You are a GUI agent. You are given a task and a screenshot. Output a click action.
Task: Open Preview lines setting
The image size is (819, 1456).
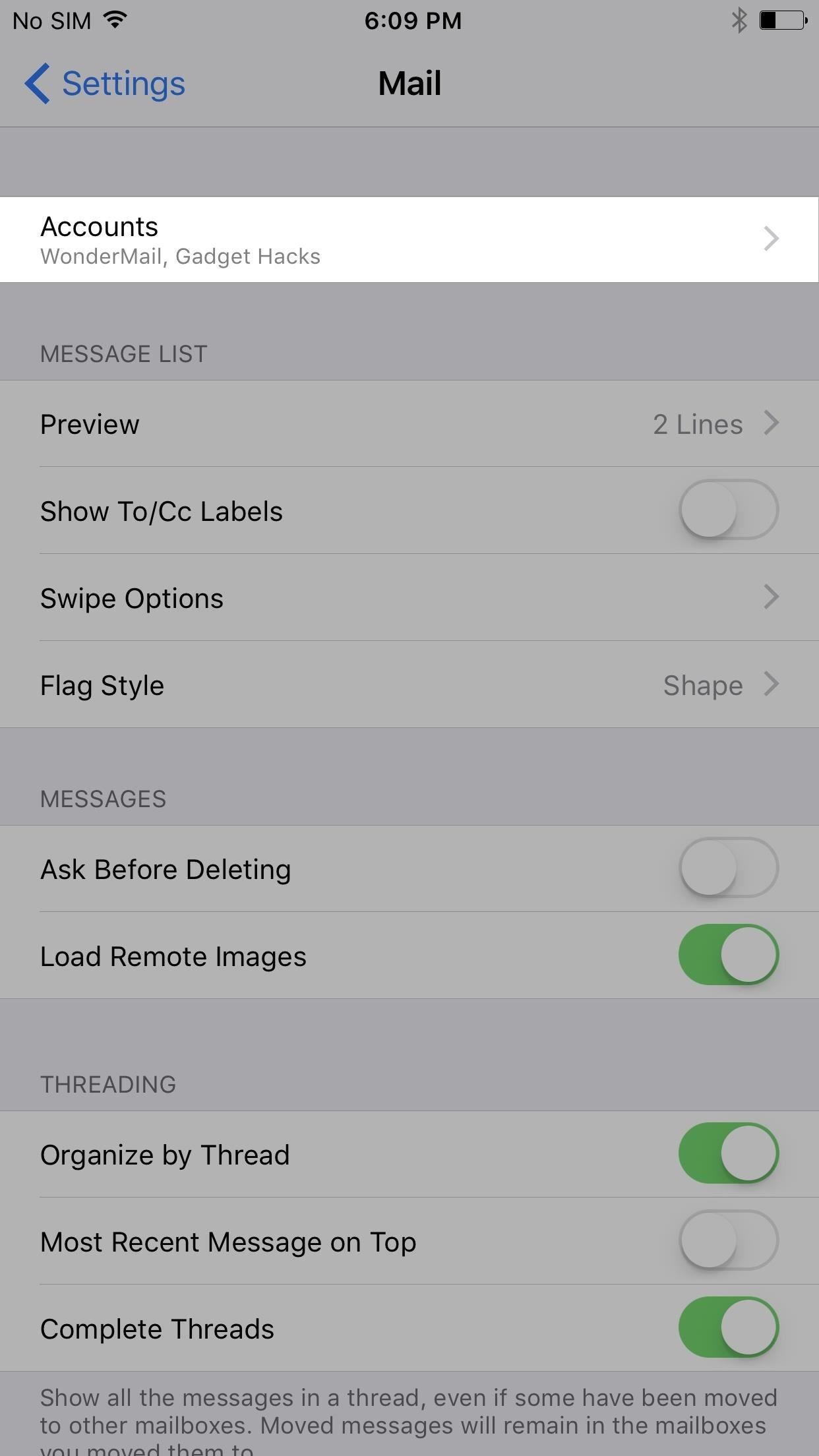click(x=409, y=424)
